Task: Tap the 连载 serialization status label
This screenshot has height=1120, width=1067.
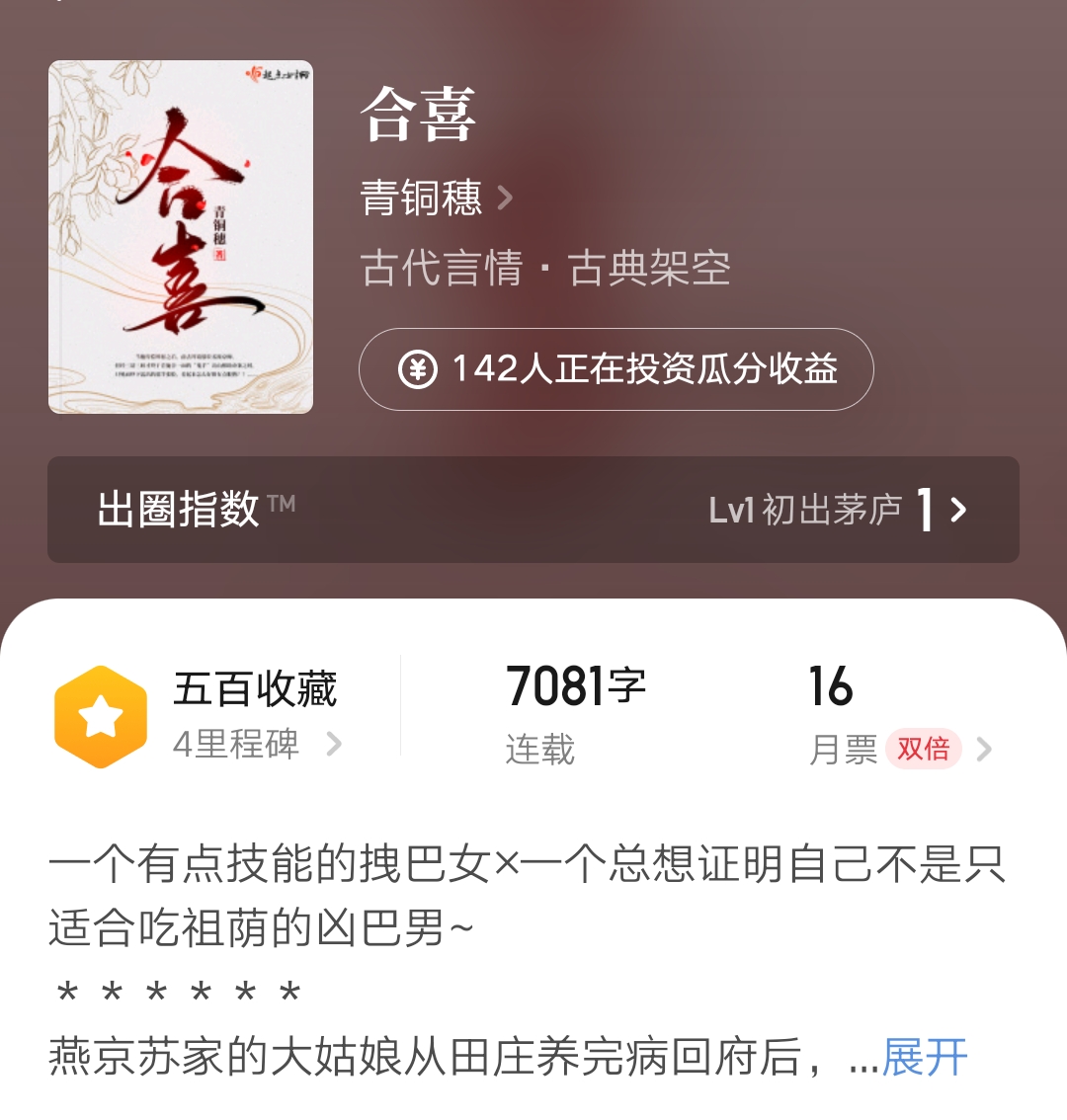Action: tap(538, 751)
